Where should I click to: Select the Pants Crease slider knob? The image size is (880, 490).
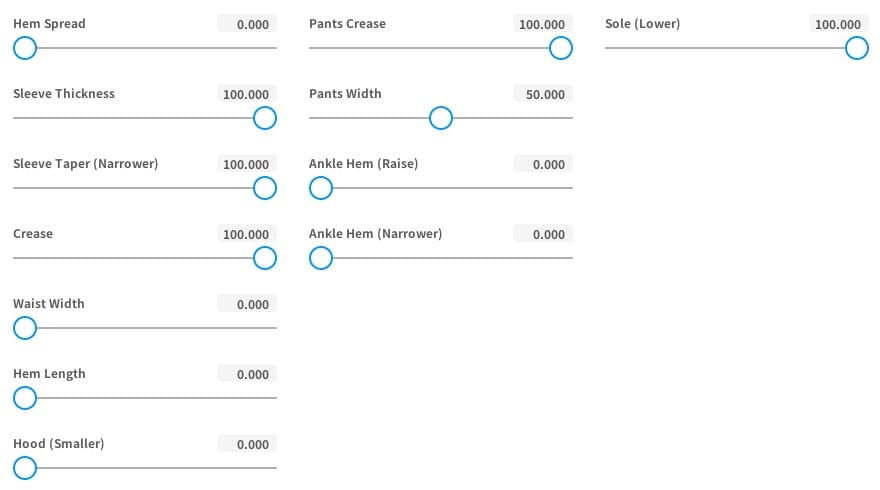561,48
